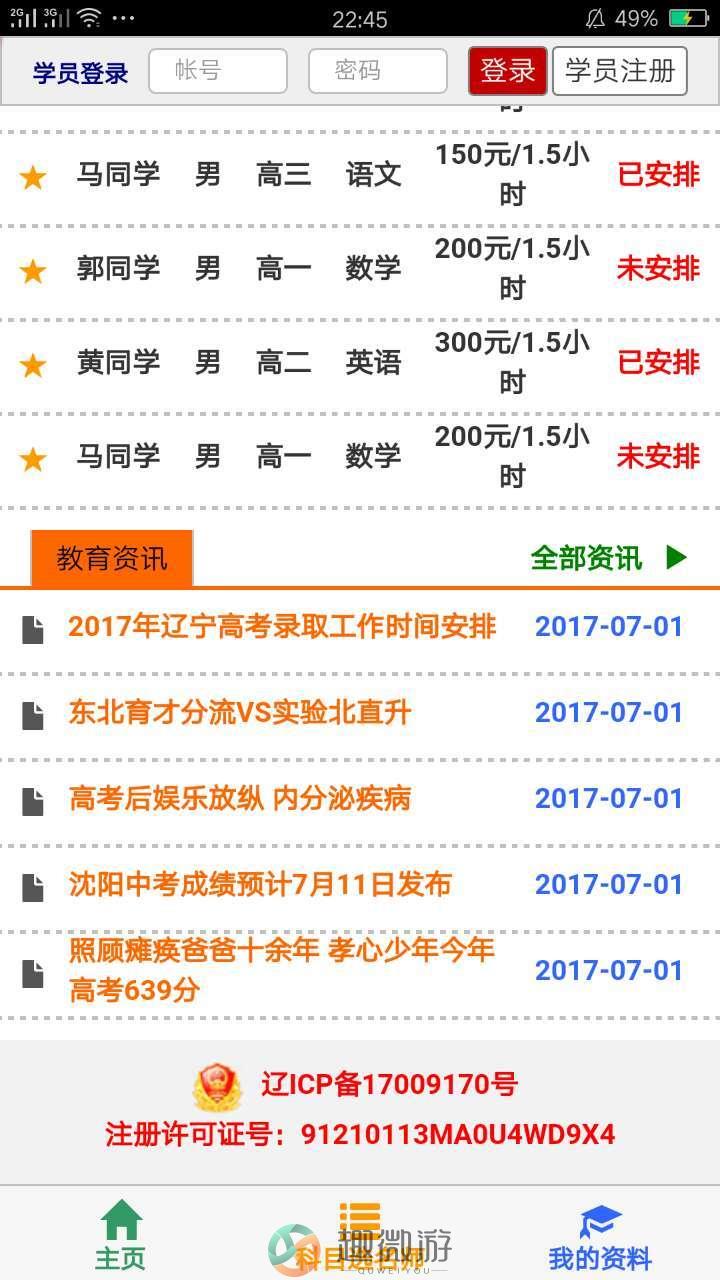Open 全部资讯 all news list
This screenshot has width=720, height=1280.
point(608,558)
